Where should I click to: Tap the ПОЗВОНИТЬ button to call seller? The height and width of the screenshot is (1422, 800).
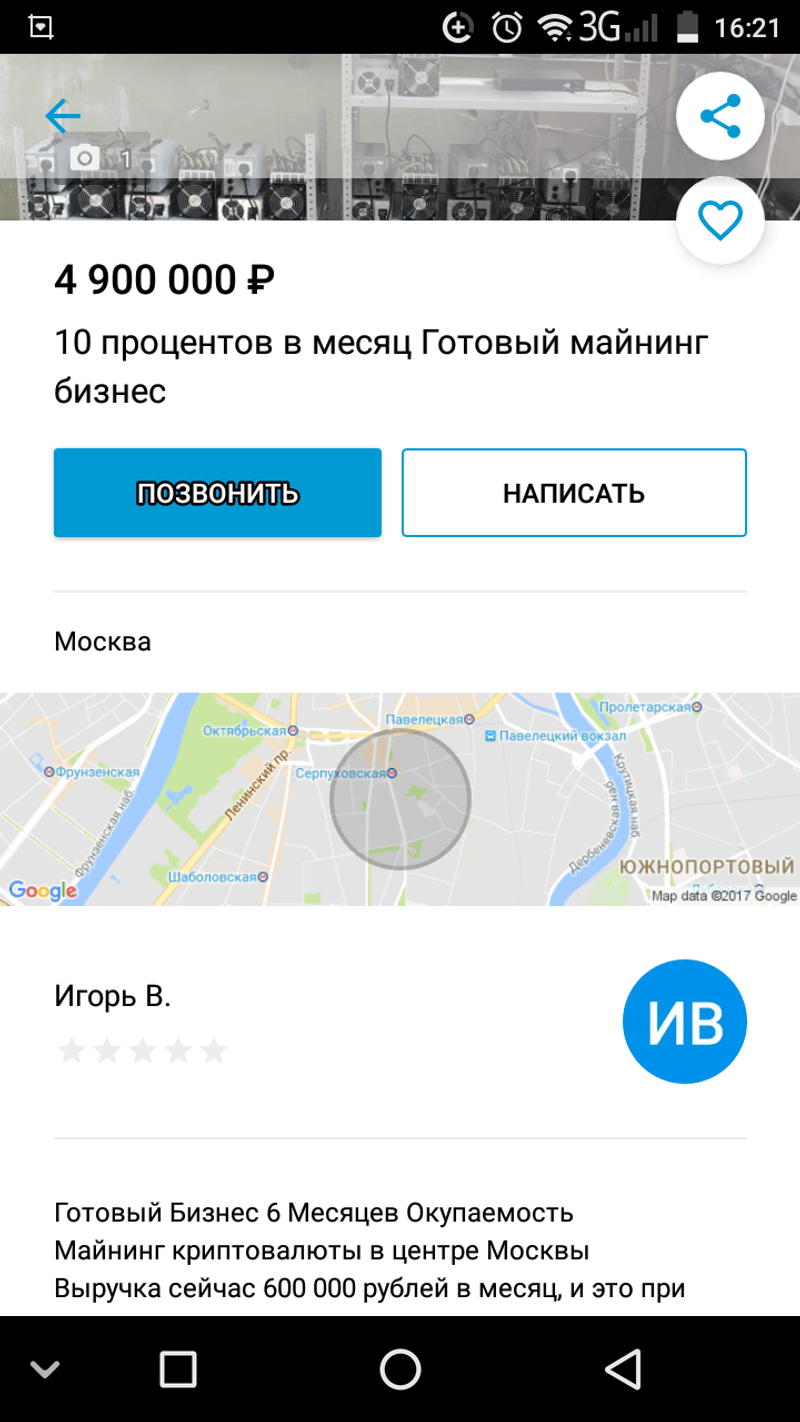pyautogui.click(x=217, y=493)
